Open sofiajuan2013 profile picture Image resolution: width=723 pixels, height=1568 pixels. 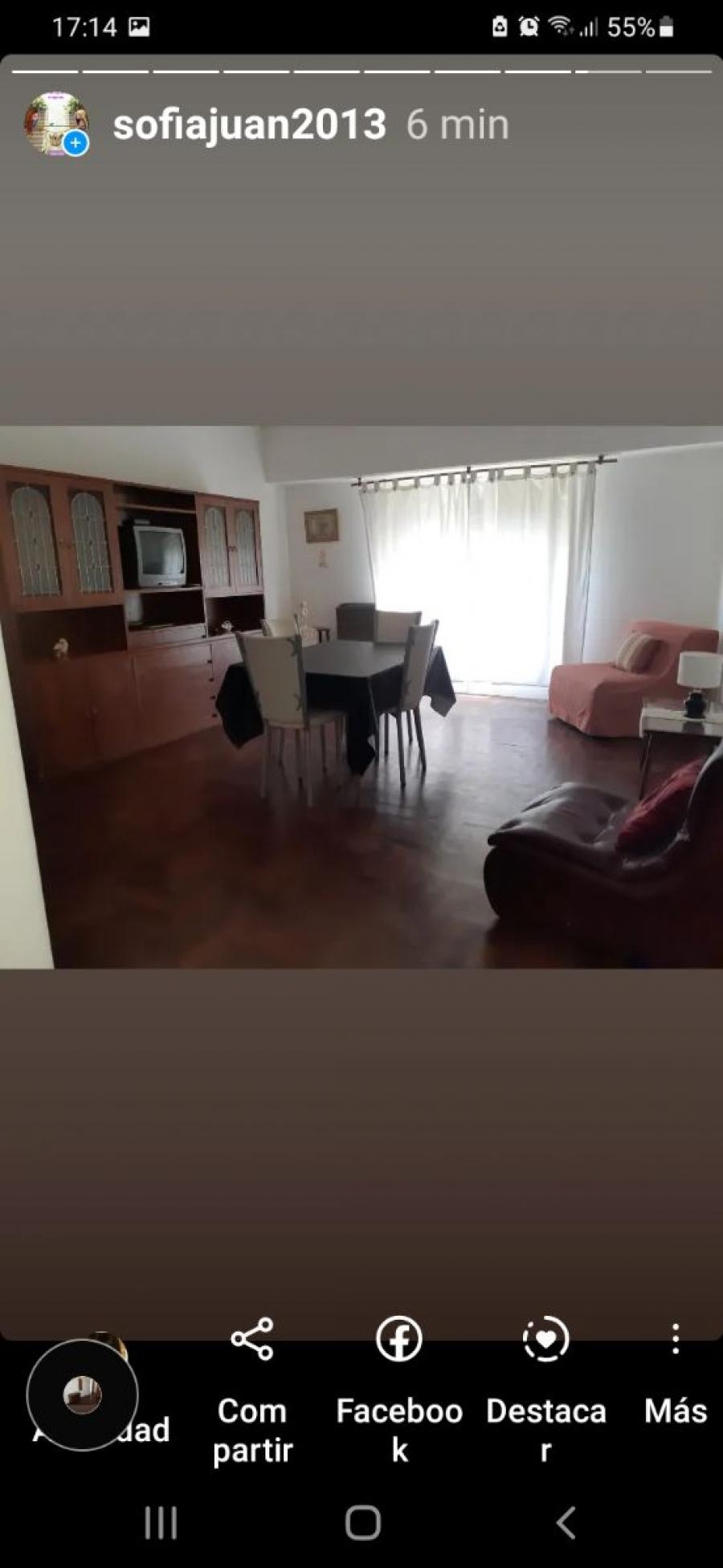(56, 124)
